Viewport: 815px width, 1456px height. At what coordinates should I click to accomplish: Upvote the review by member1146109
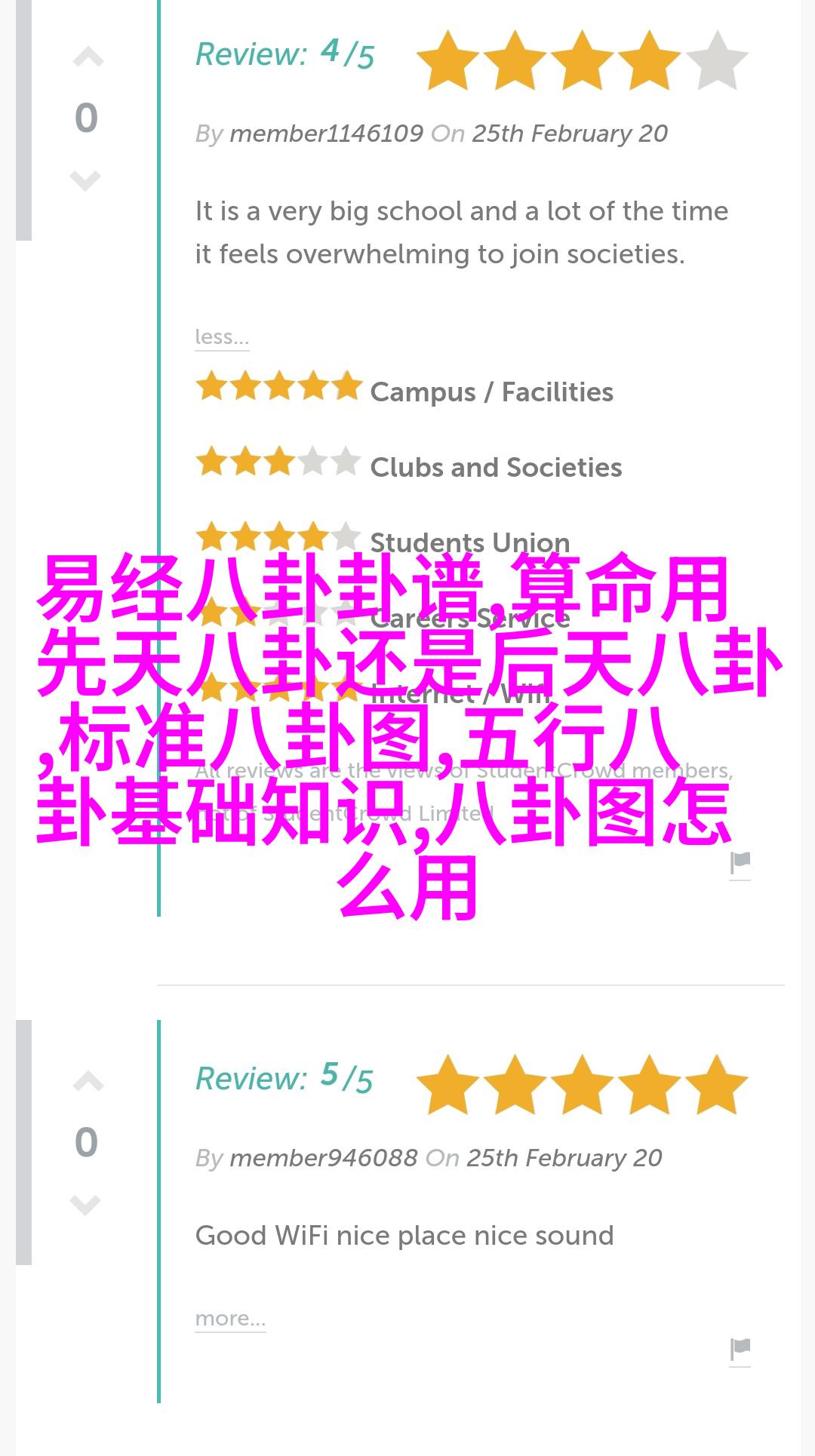87,57
